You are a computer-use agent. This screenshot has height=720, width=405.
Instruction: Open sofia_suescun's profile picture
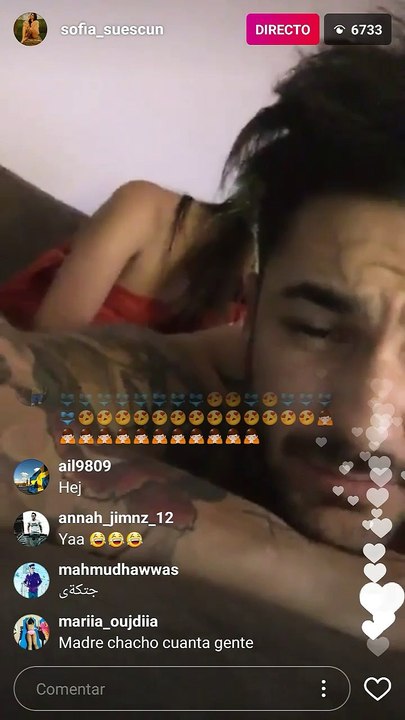coord(30,29)
